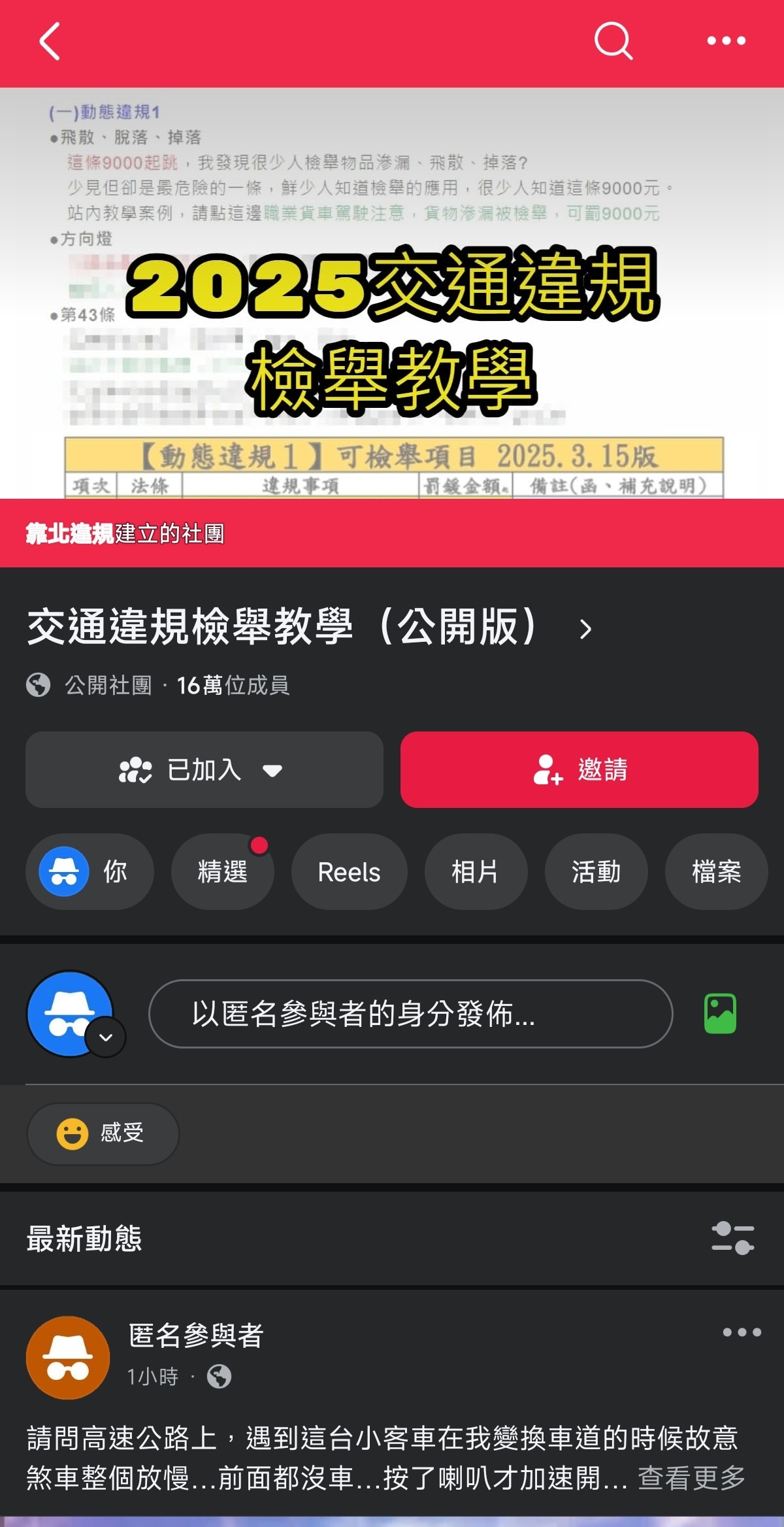Switch to the 精選 tab

click(x=222, y=871)
